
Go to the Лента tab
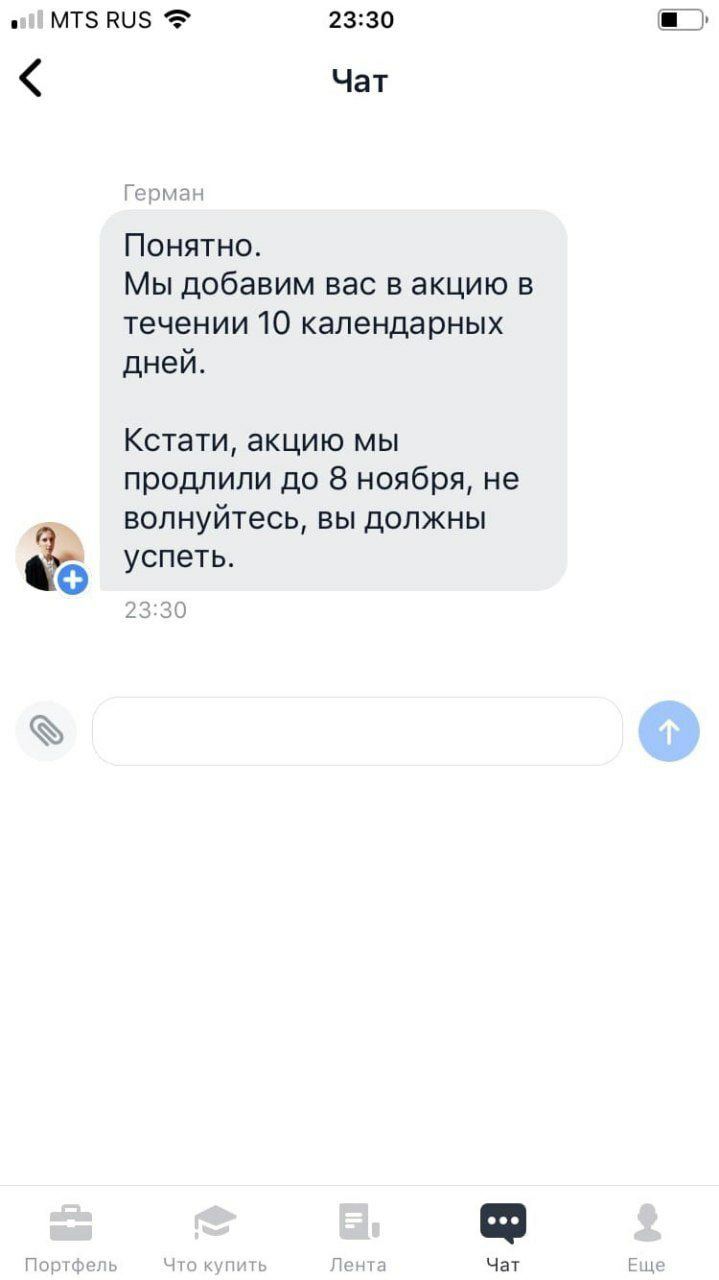tap(358, 1237)
